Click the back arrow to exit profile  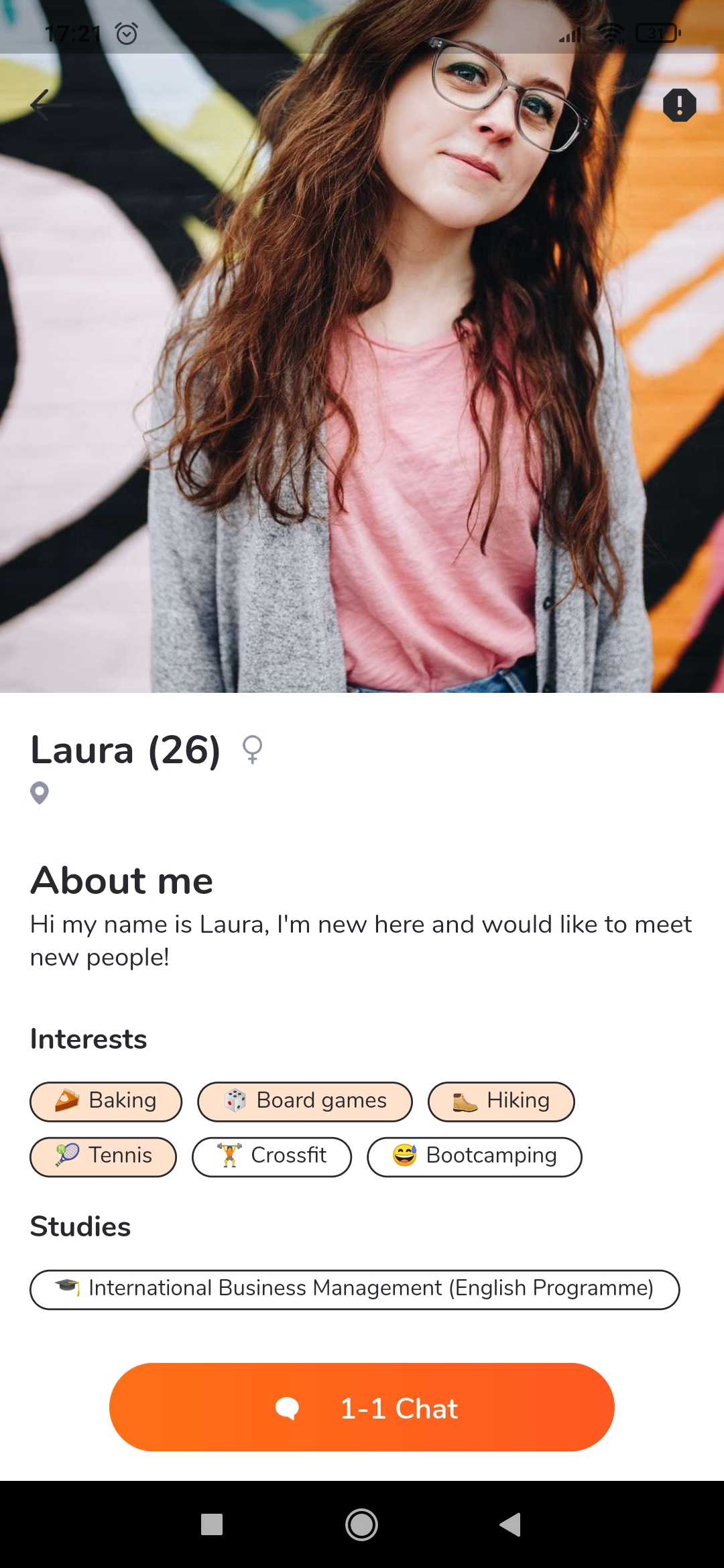(x=52, y=105)
